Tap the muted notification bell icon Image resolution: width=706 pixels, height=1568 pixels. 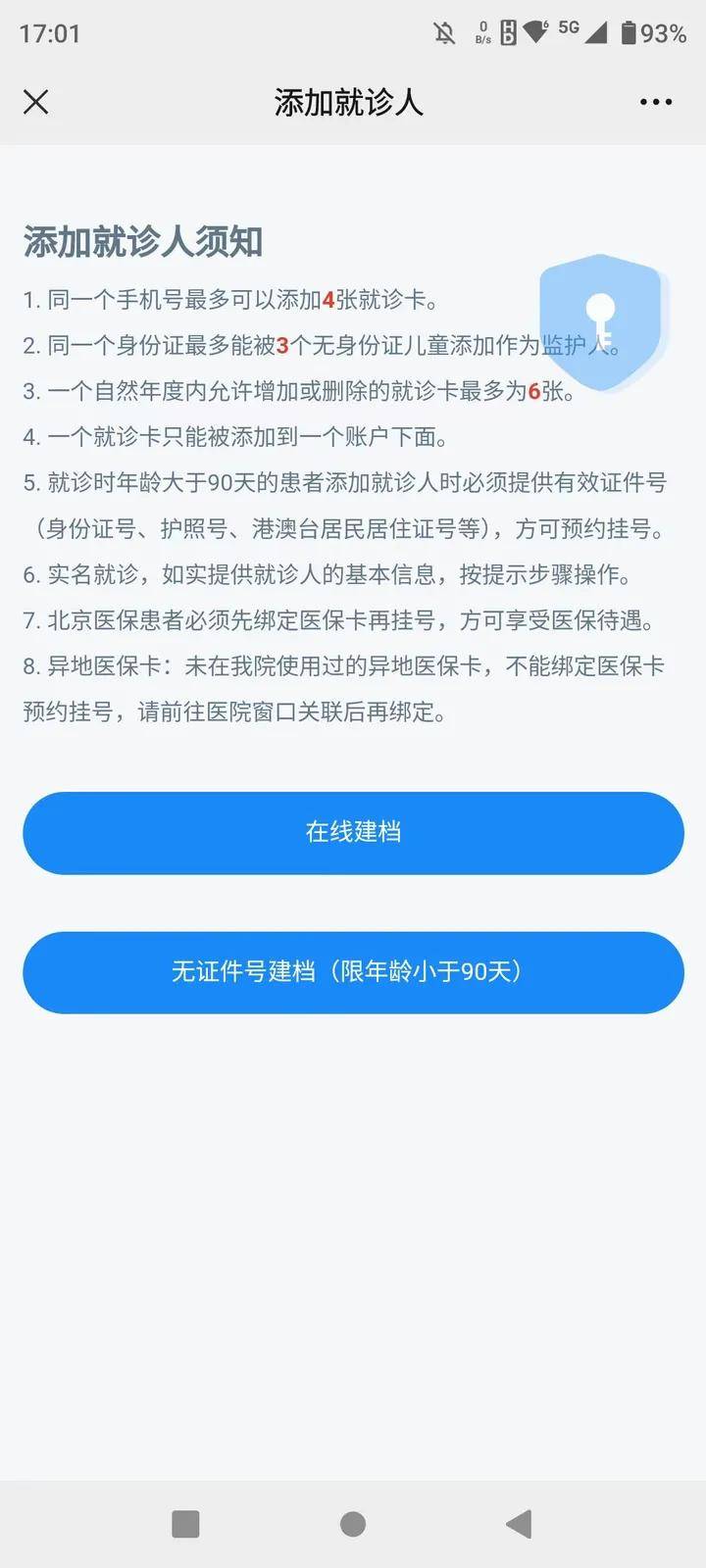pos(443,32)
